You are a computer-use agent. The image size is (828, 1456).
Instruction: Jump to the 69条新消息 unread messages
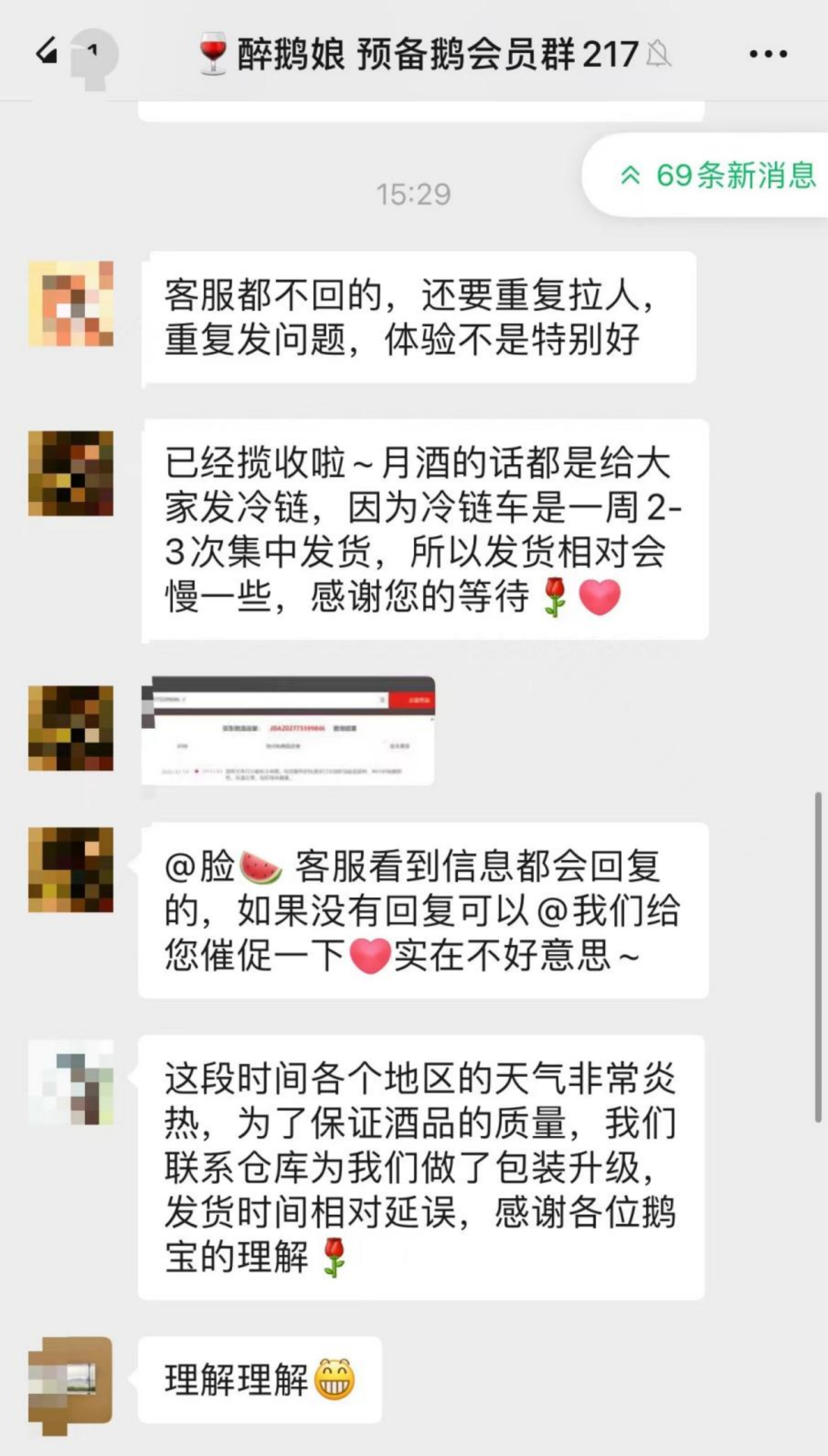tap(719, 176)
